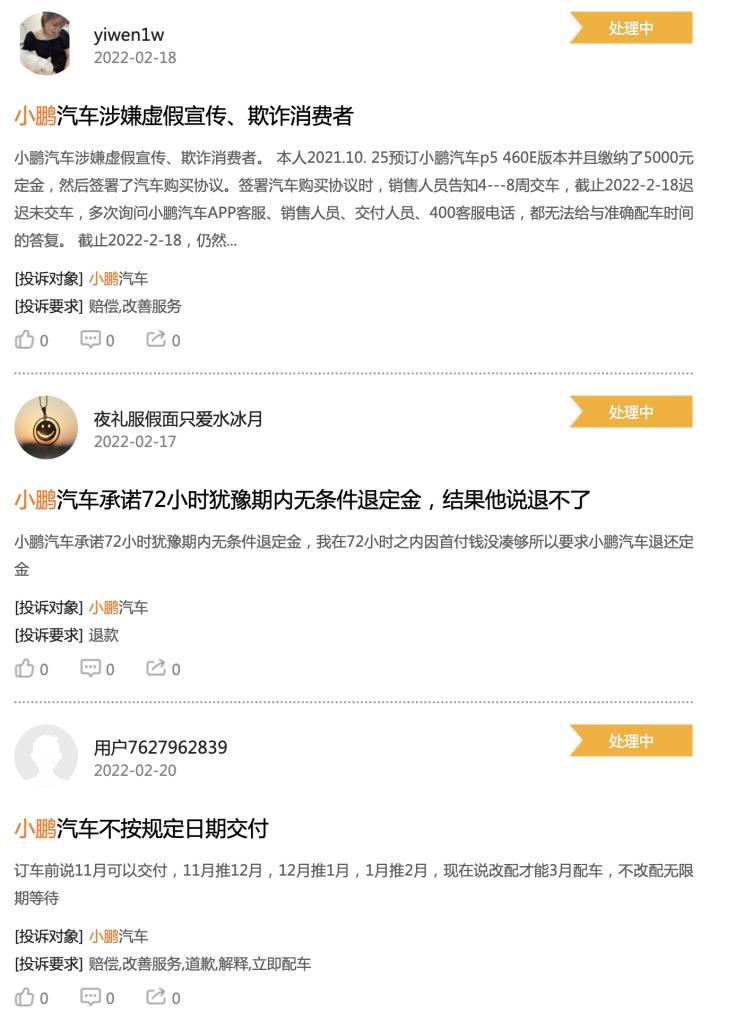744x1013 pixels.
Task: Click the comment icon on the third complaint
Action: pyautogui.click(x=91, y=997)
